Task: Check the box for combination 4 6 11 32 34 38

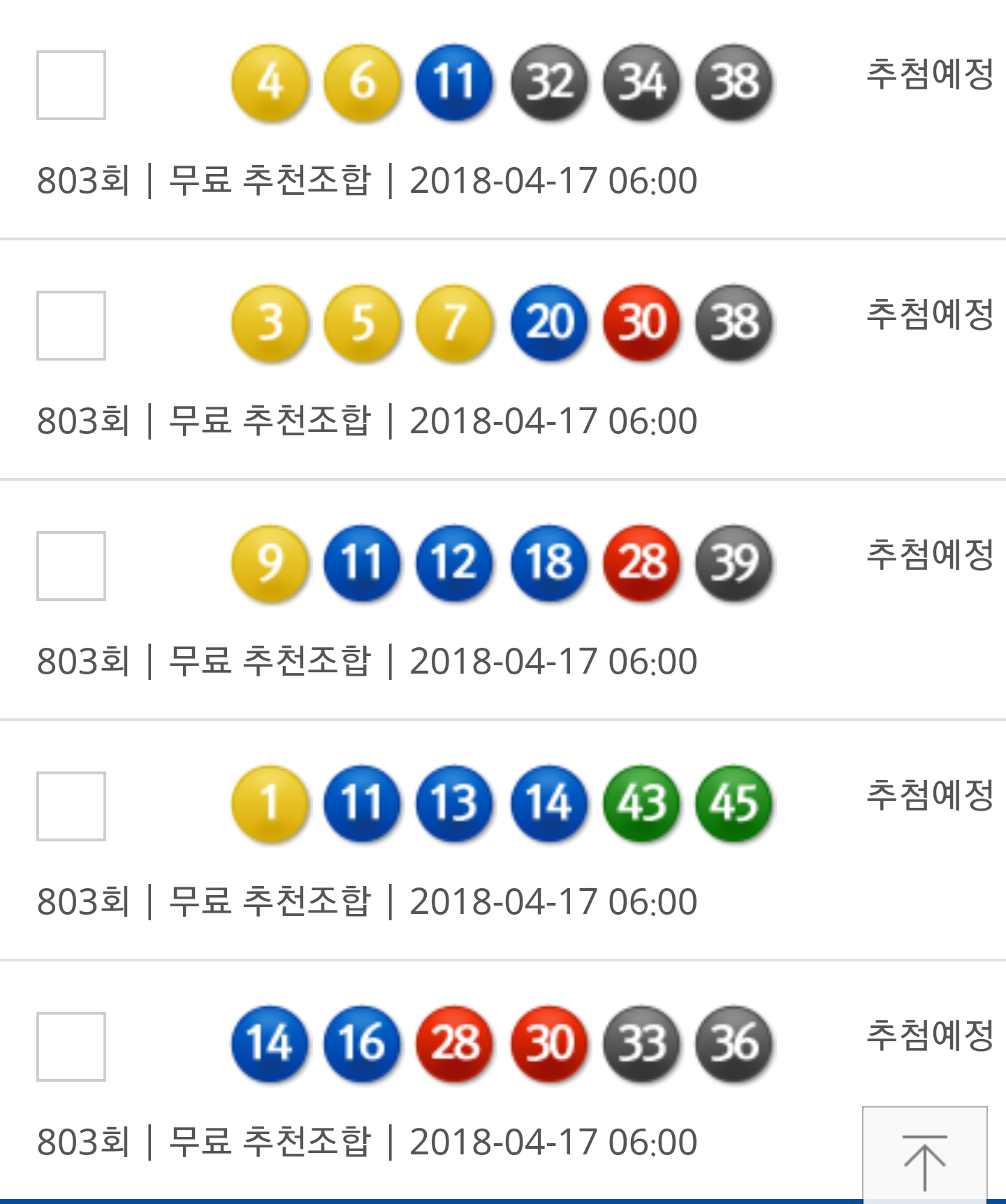Action: (x=71, y=85)
